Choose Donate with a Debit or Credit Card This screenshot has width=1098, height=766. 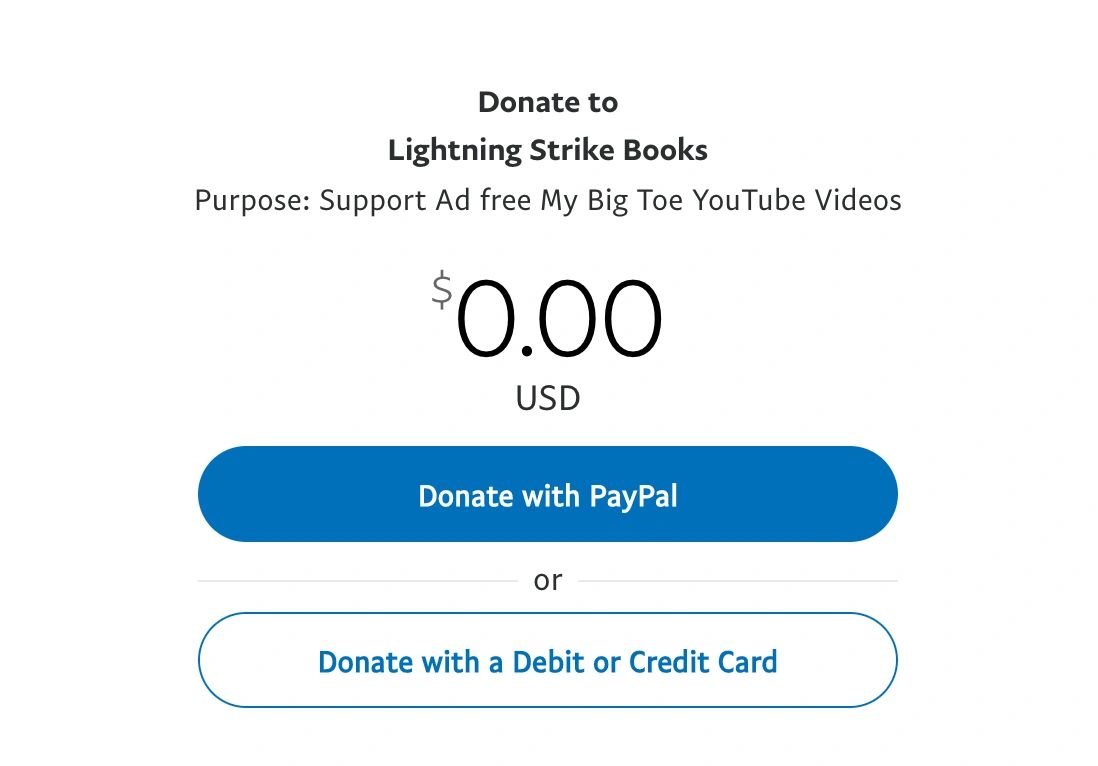(x=547, y=661)
